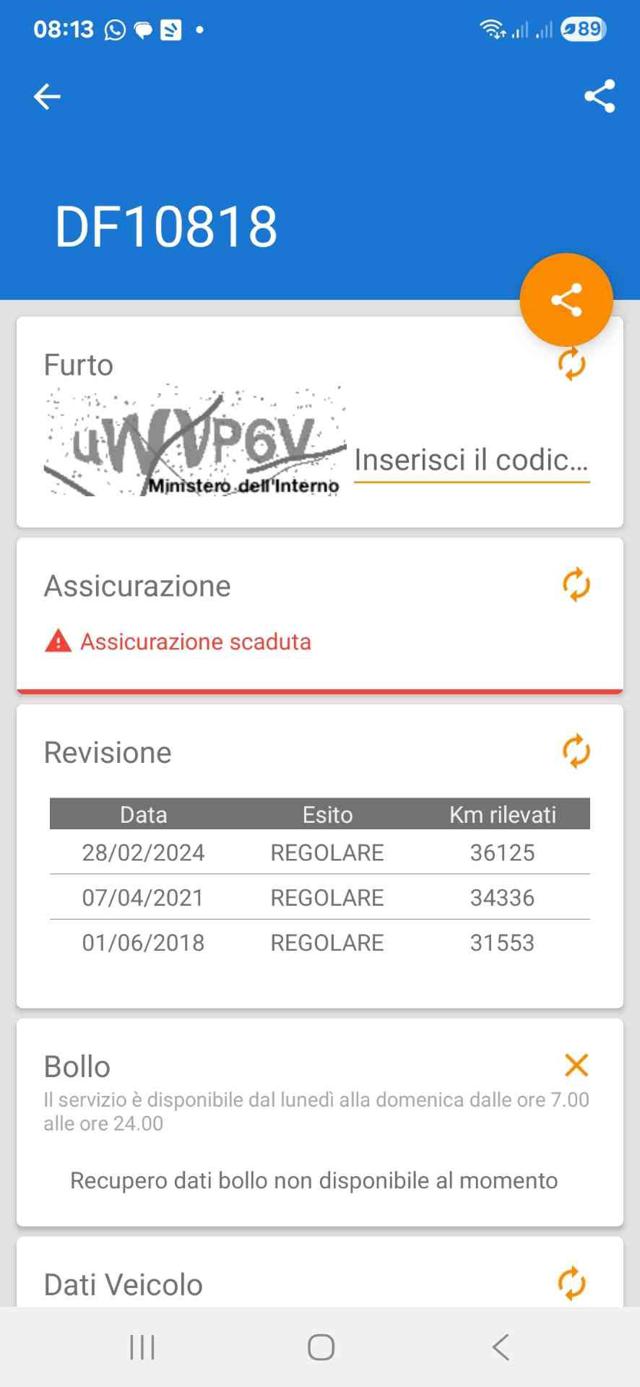Refresh the Assicurazione status
The width and height of the screenshot is (640, 1387).
click(x=576, y=585)
